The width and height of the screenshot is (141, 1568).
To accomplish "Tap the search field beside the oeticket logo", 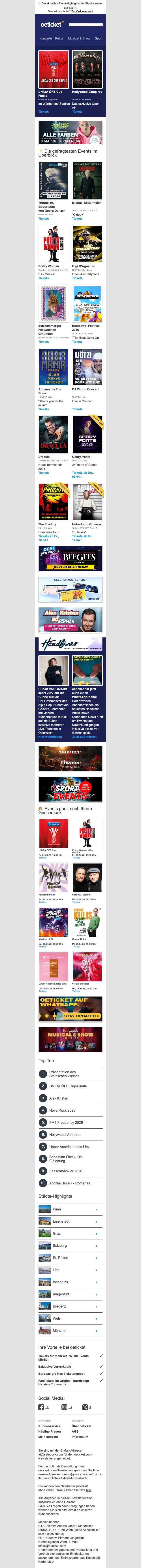I will pos(85,25).
